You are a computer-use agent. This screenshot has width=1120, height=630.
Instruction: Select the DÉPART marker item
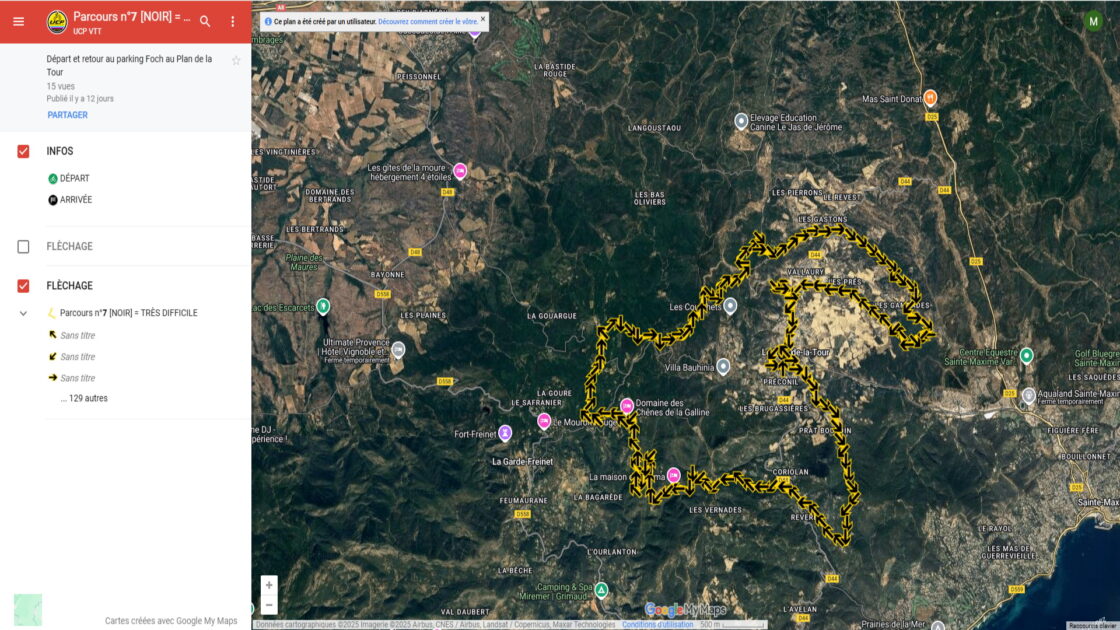[x=74, y=179]
